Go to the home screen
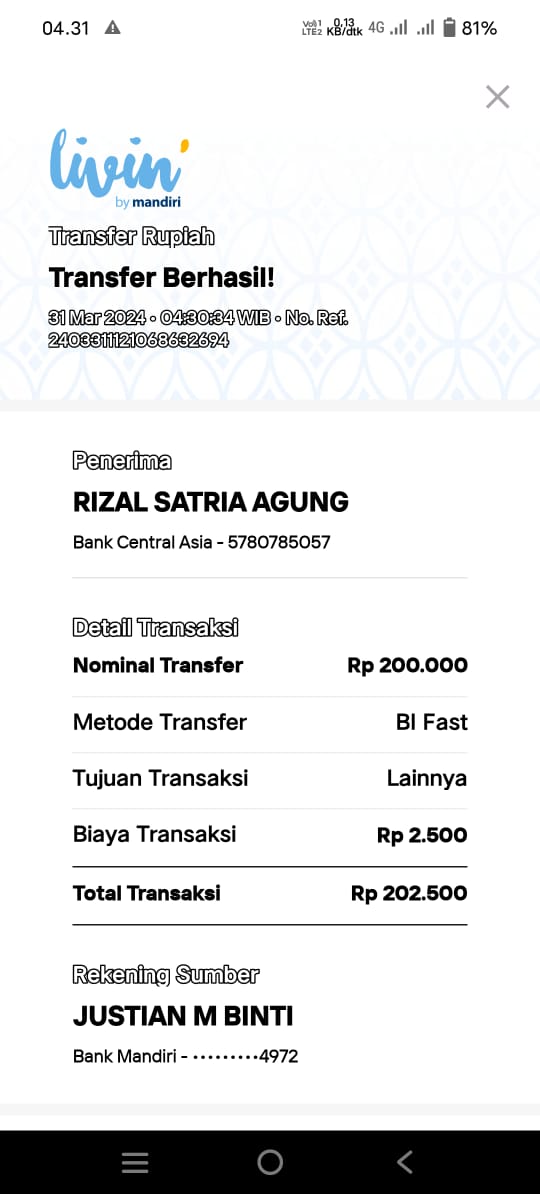Viewport: 540px width, 1194px height. tap(270, 1162)
